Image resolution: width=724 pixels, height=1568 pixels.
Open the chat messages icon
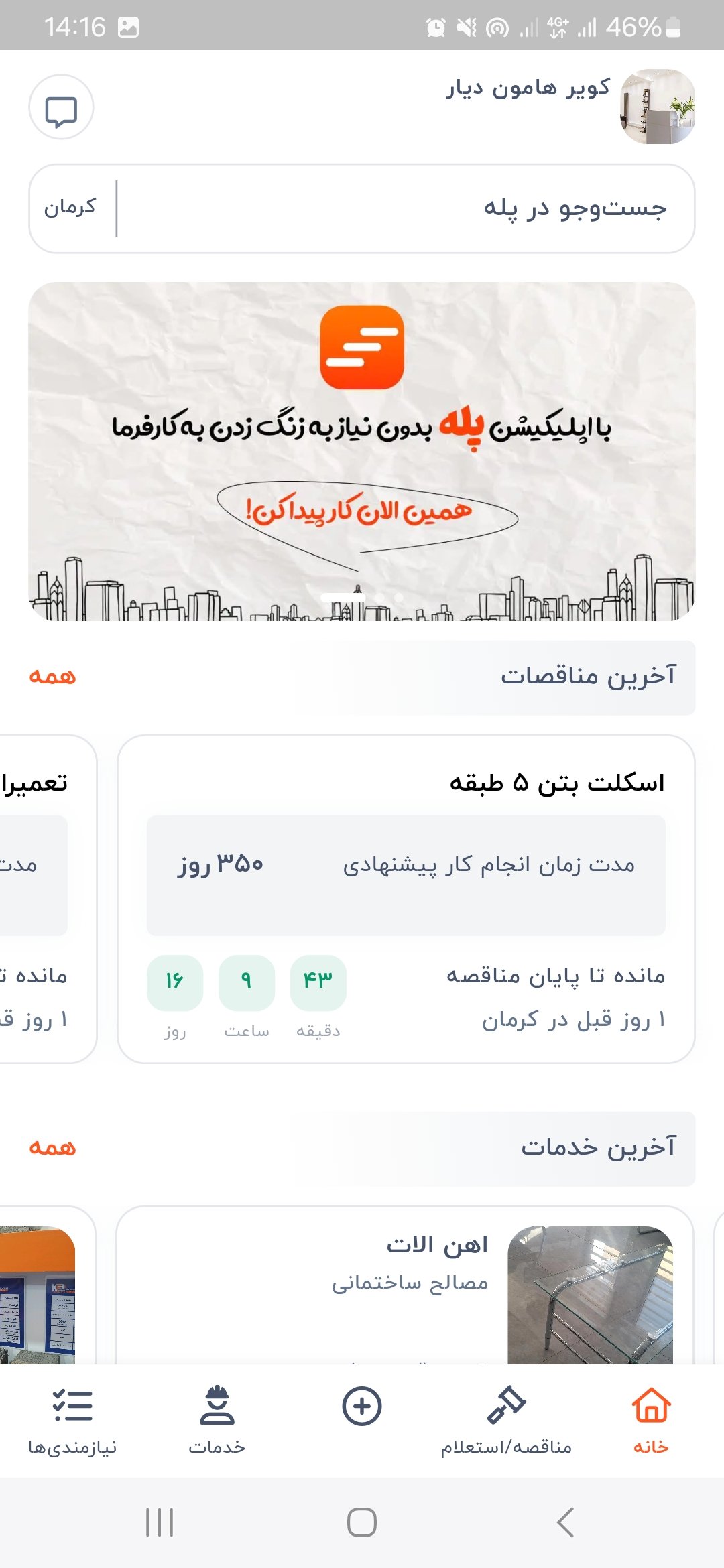pyautogui.click(x=61, y=107)
